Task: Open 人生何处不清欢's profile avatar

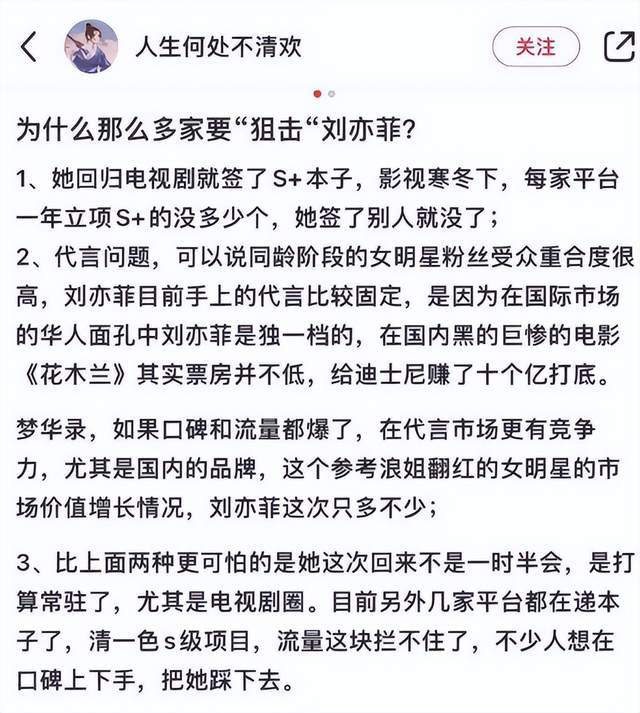Action: tap(92, 46)
